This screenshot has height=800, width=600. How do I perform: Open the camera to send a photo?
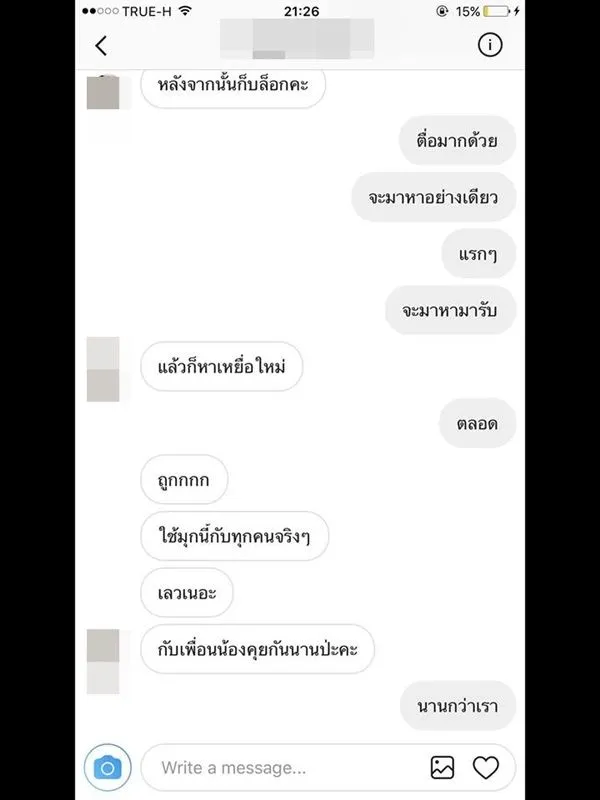pyautogui.click(x=107, y=767)
